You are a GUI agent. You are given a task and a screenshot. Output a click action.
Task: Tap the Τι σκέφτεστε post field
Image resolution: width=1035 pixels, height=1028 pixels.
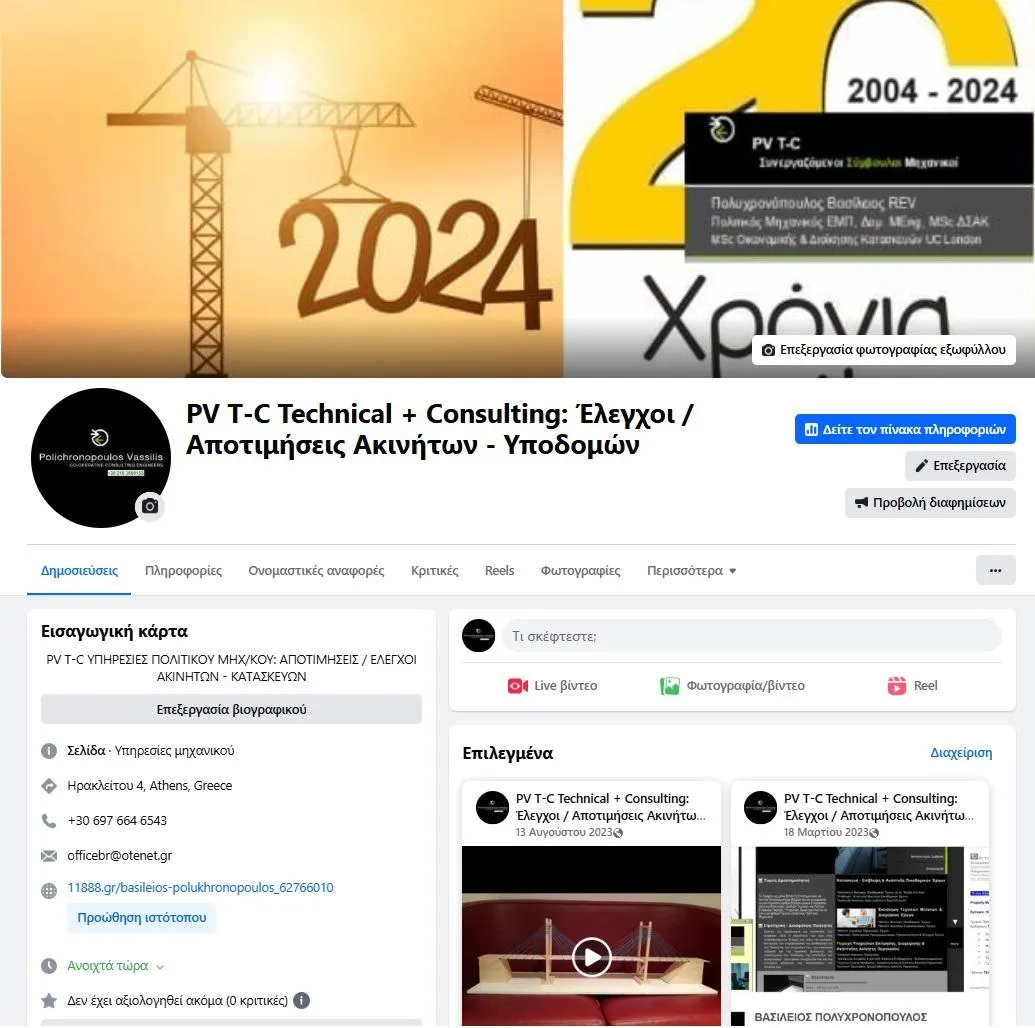pyautogui.click(x=750, y=636)
